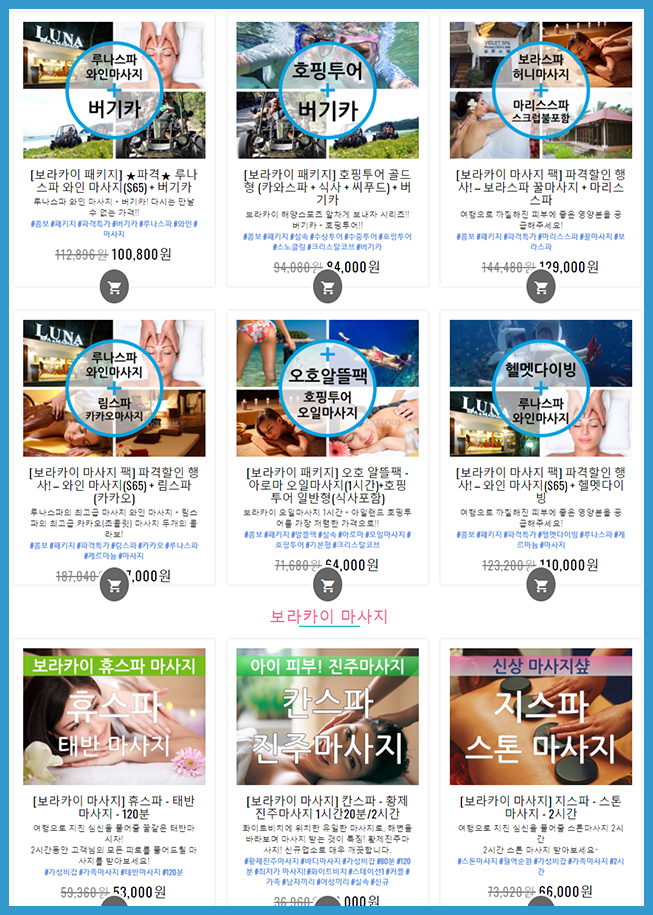Image resolution: width=653 pixels, height=915 pixels.
Task: Add the 와인 마사지 + 헬멧다이빙 package to cart
Action: click(x=541, y=584)
